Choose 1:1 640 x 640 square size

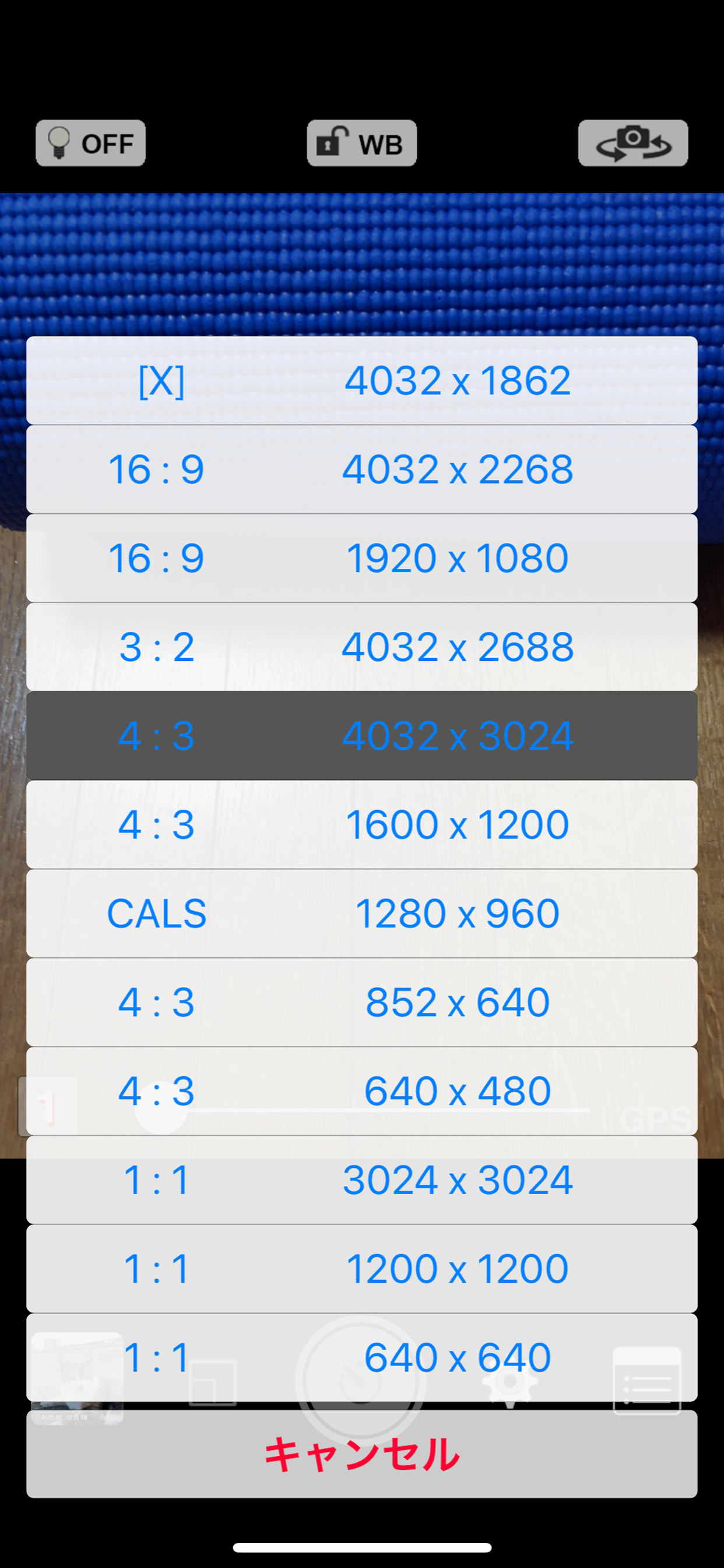pos(361,1353)
